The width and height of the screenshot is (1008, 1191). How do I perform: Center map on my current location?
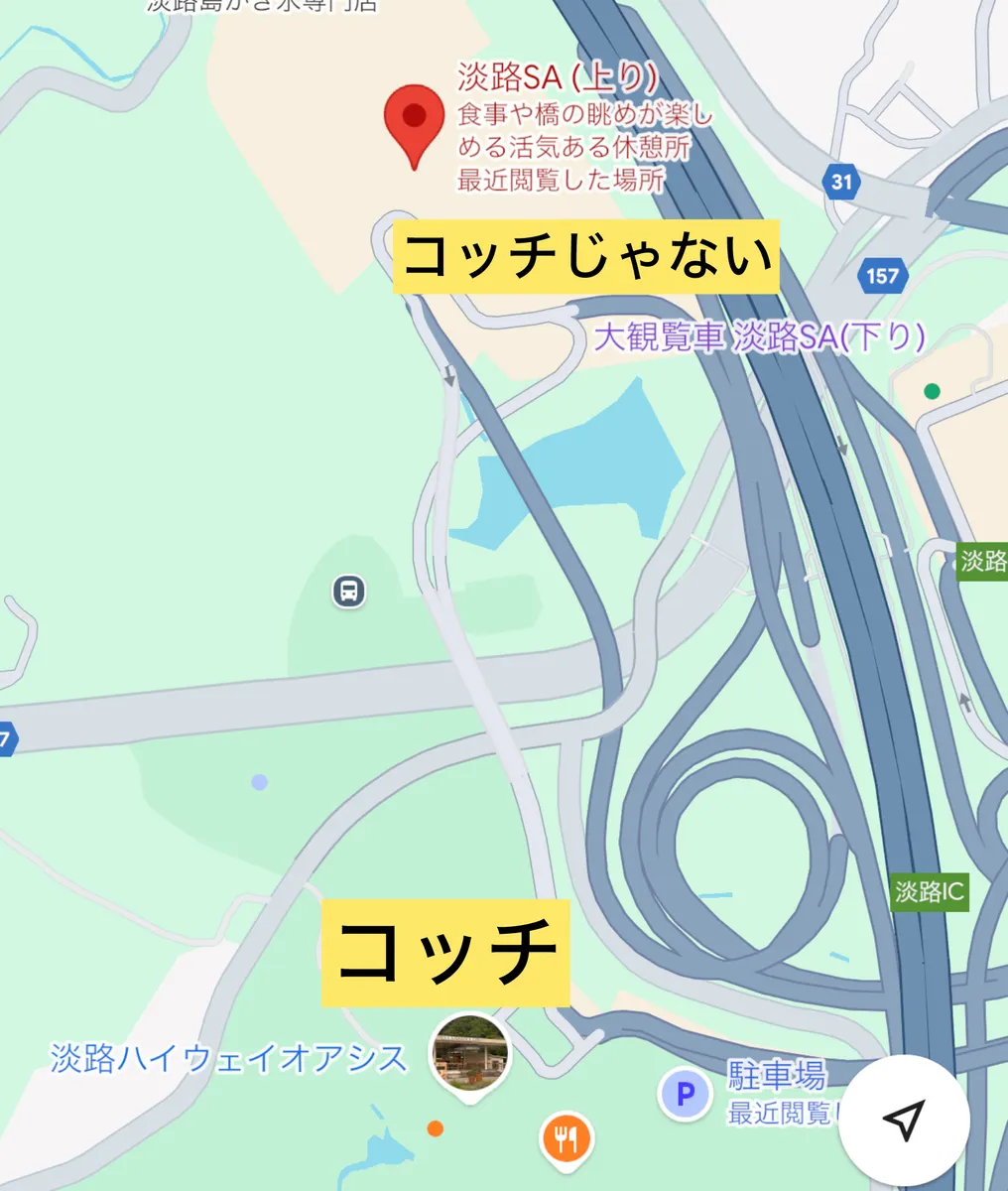tap(904, 1121)
